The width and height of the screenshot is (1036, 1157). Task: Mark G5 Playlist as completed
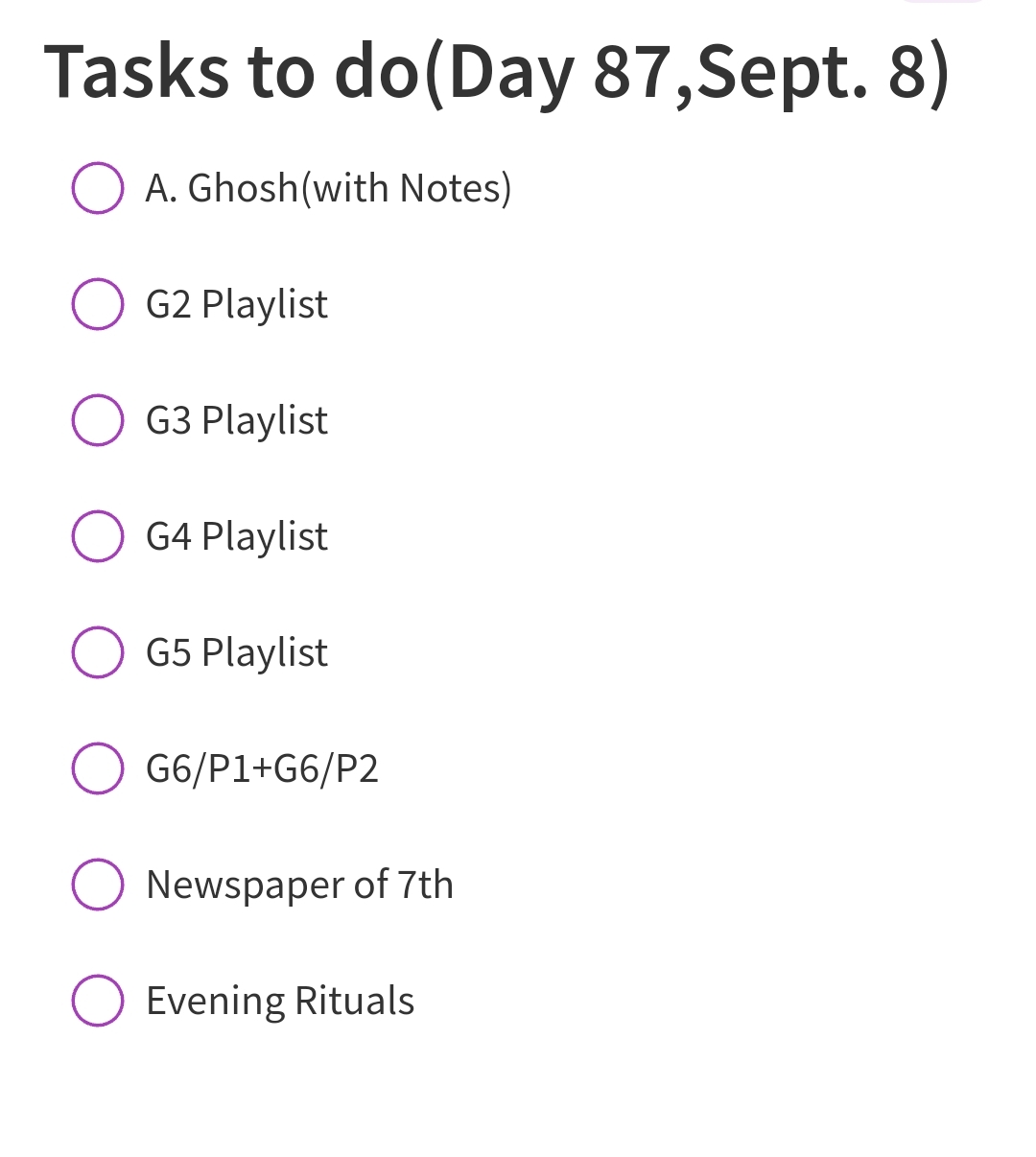(98, 652)
